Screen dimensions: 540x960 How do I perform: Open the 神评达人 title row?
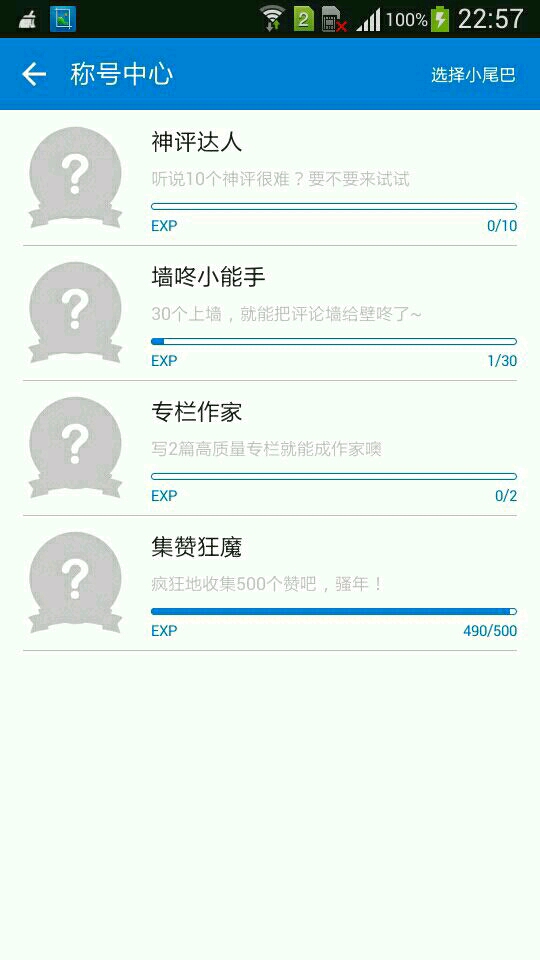[270, 178]
